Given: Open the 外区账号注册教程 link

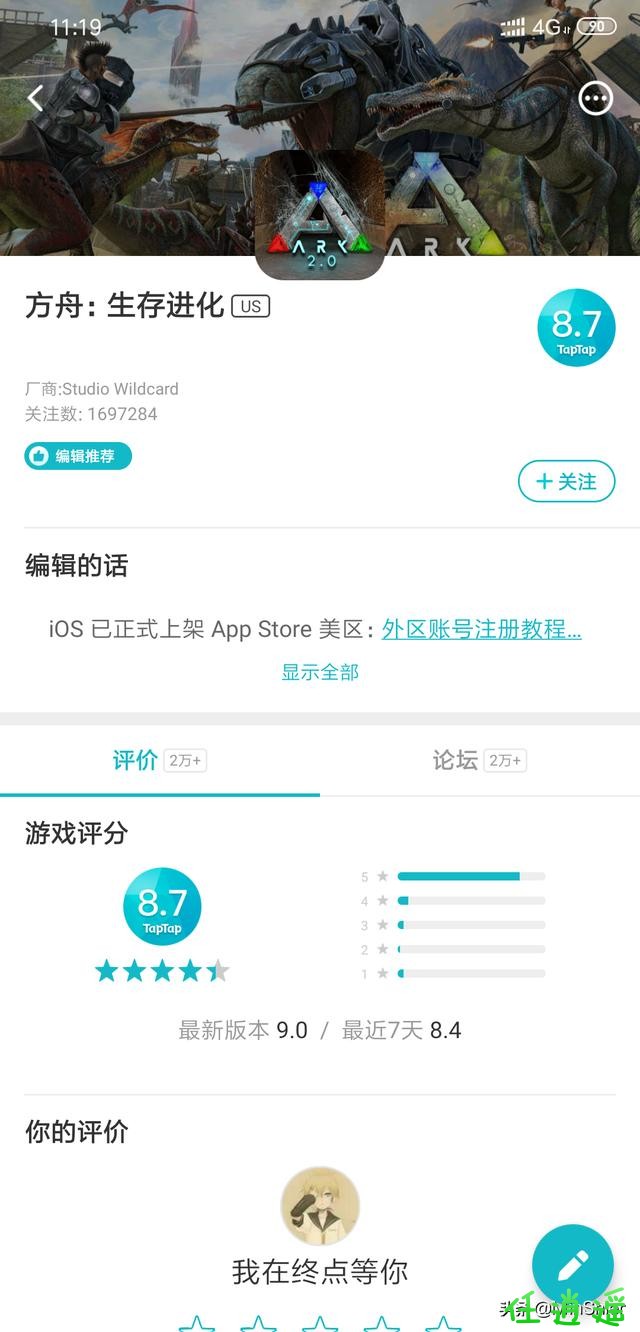Looking at the screenshot, I should click(481, 629).
